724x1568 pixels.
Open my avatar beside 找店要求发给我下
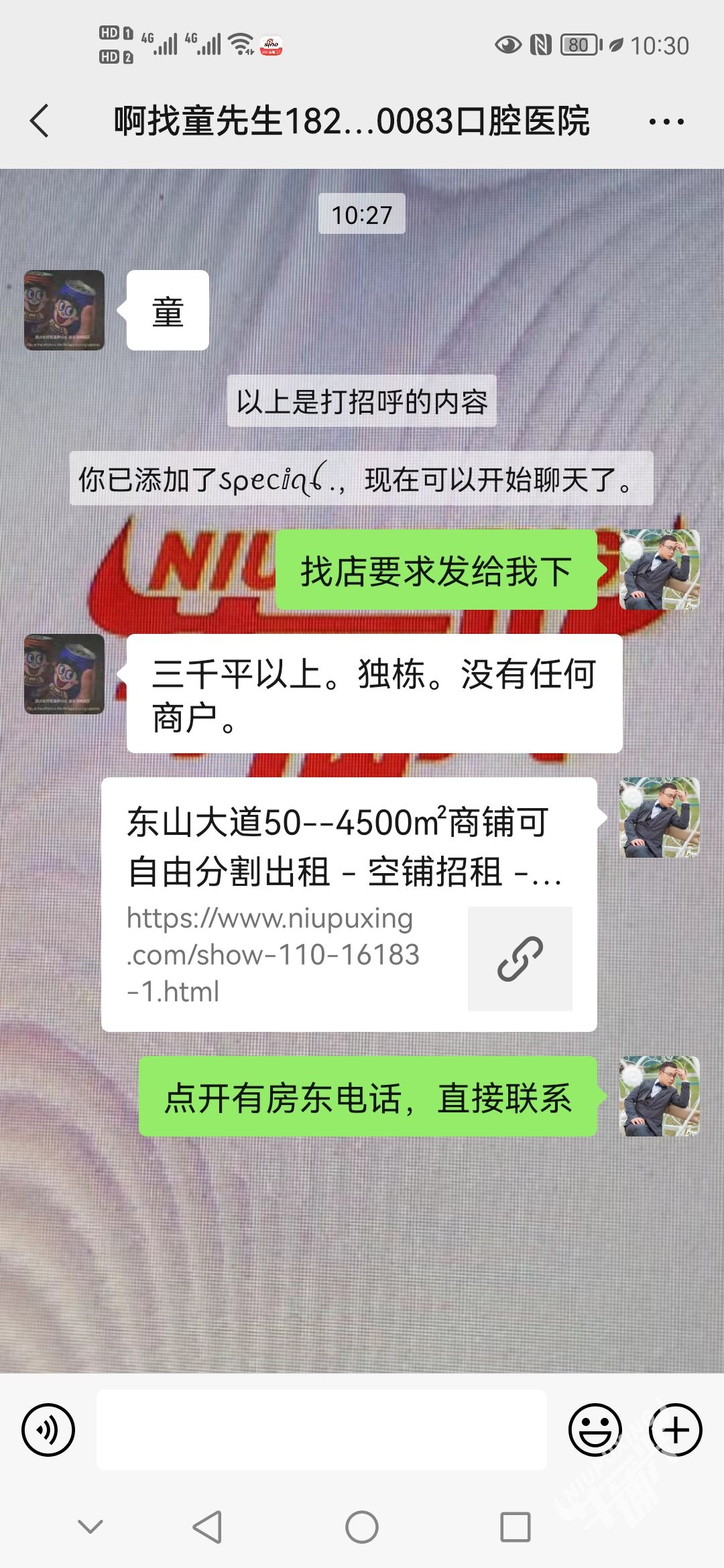click(660, 570)
